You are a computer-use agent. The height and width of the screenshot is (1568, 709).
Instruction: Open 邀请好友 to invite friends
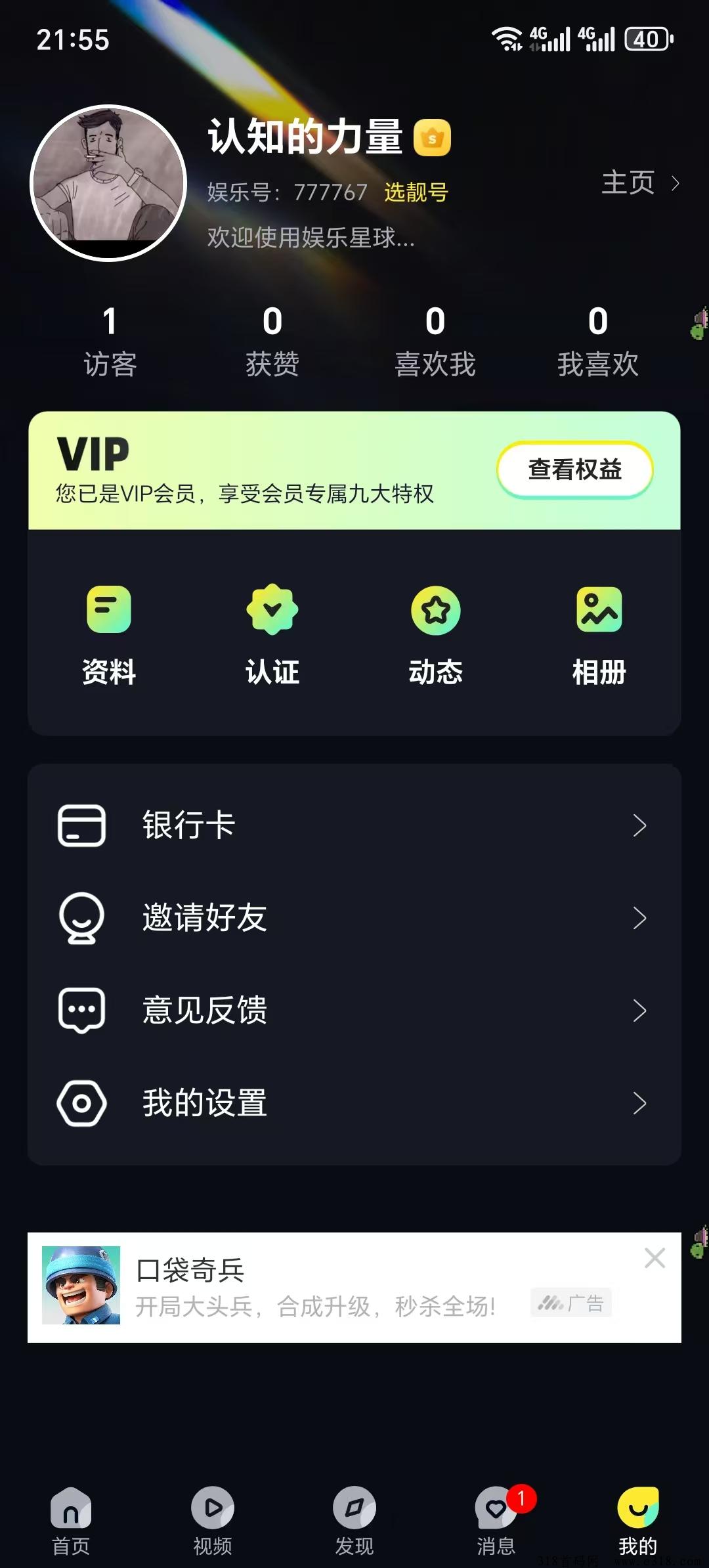(354, 918)
